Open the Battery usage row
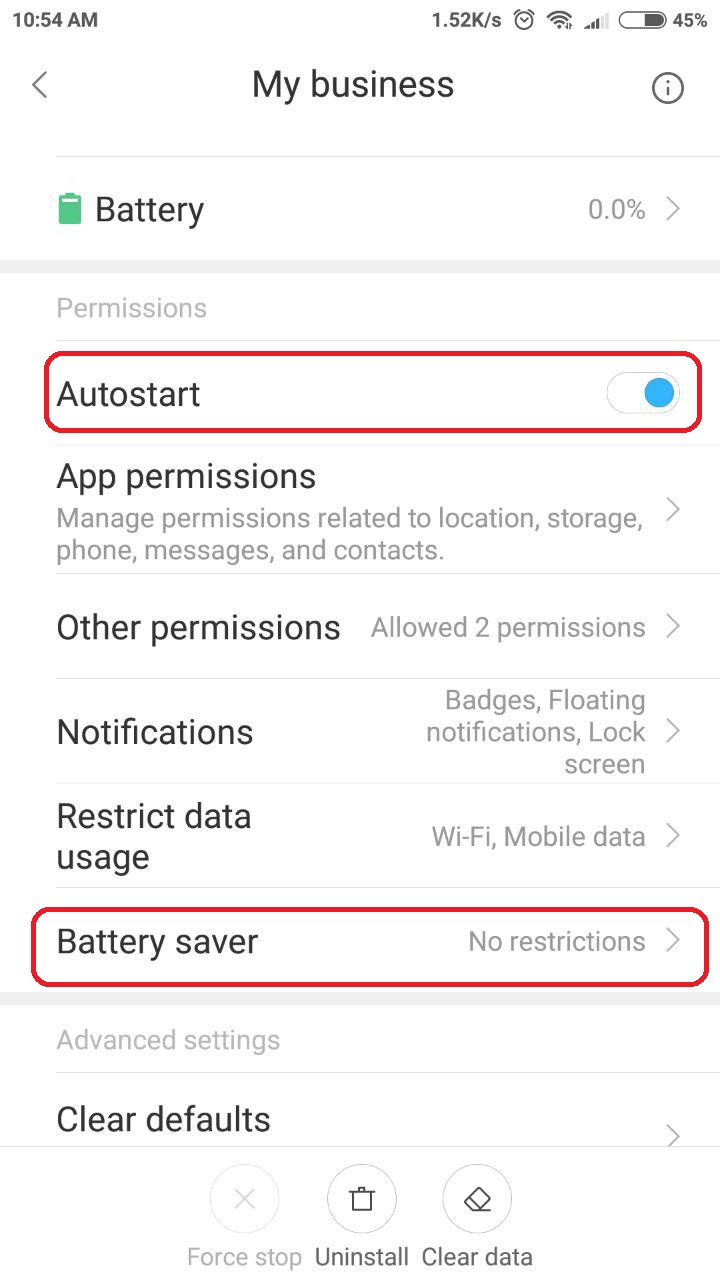Screen dimensions: 720x1280 pos(360,210)
